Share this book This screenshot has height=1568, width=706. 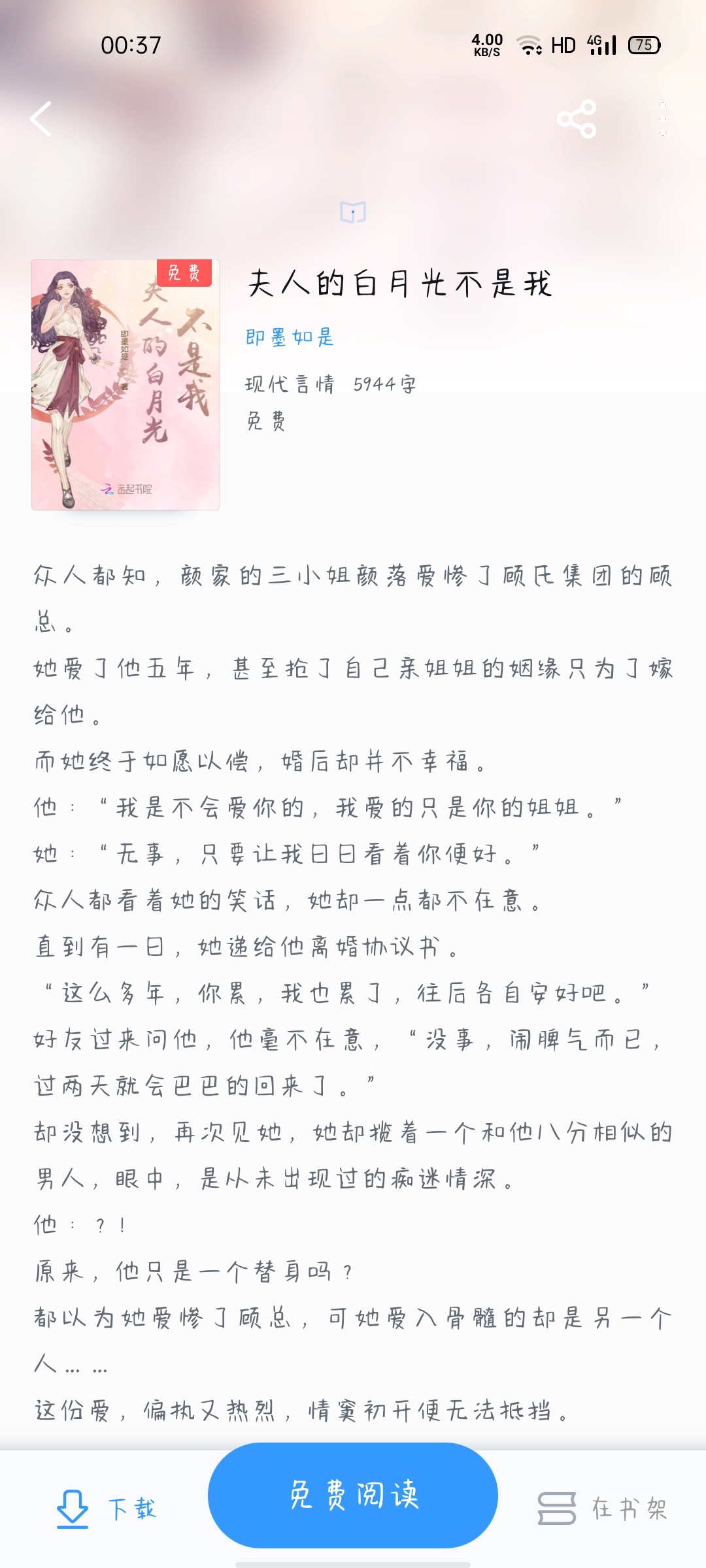coord(577,119)
